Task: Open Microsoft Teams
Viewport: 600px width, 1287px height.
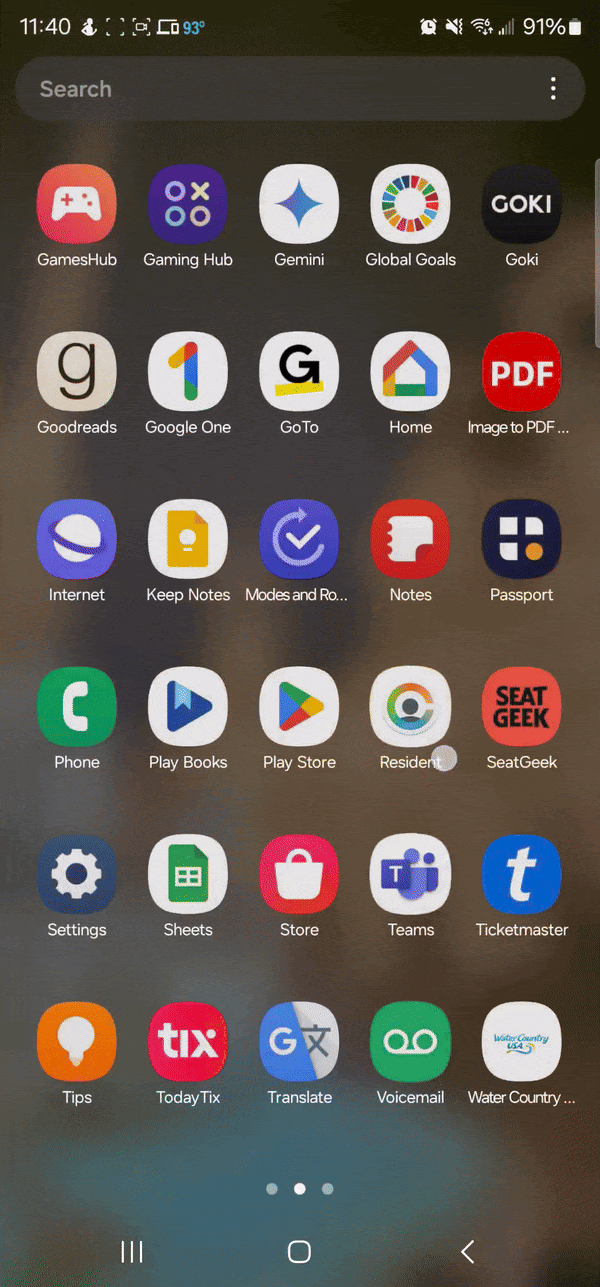Action: point(410,874)
